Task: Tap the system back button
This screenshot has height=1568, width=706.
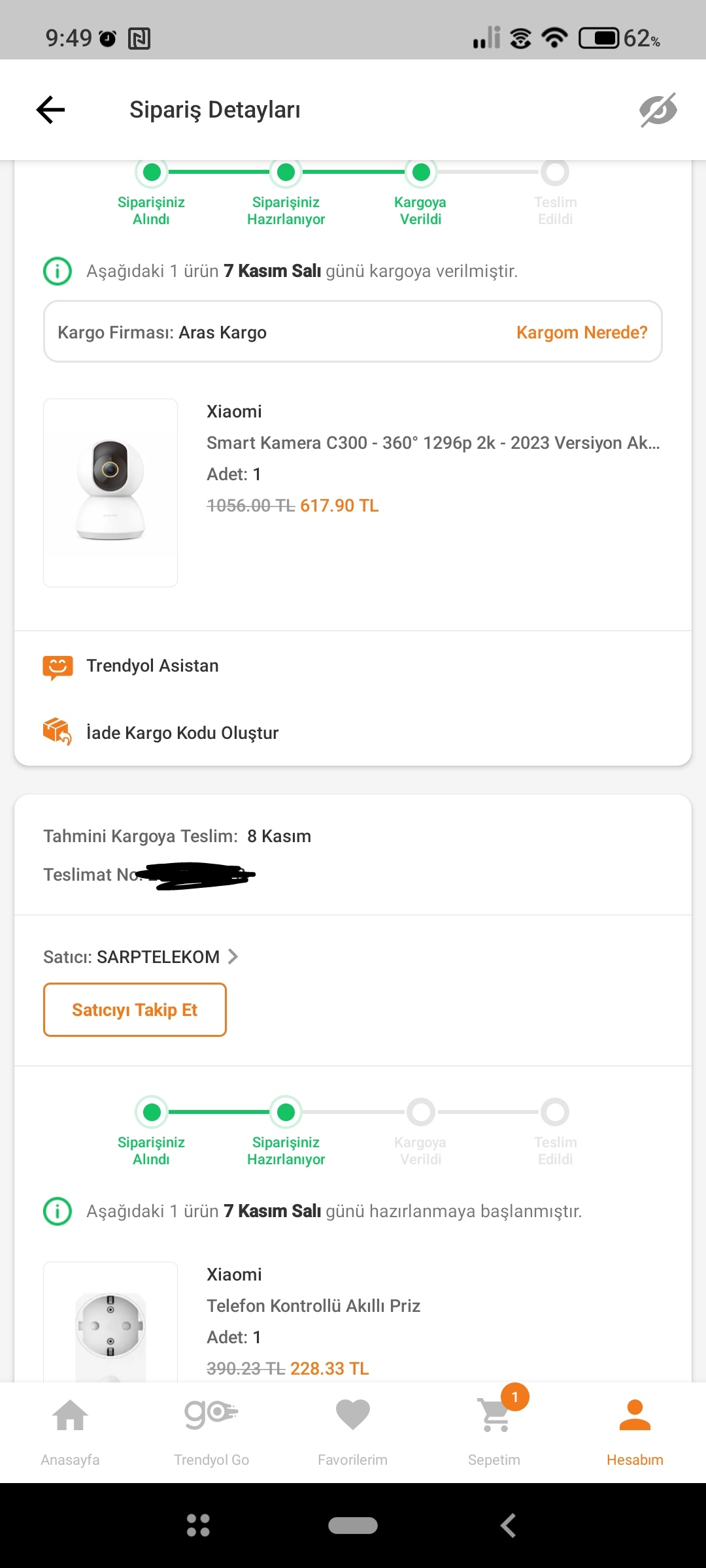Action: [508, 1526]
